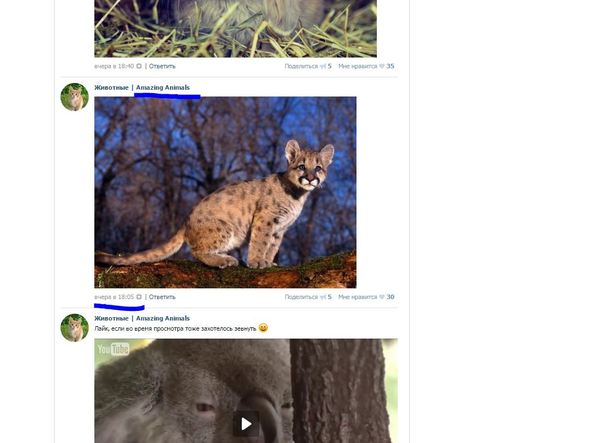Tap group avatar beside the cougar post

pos(75,97)
